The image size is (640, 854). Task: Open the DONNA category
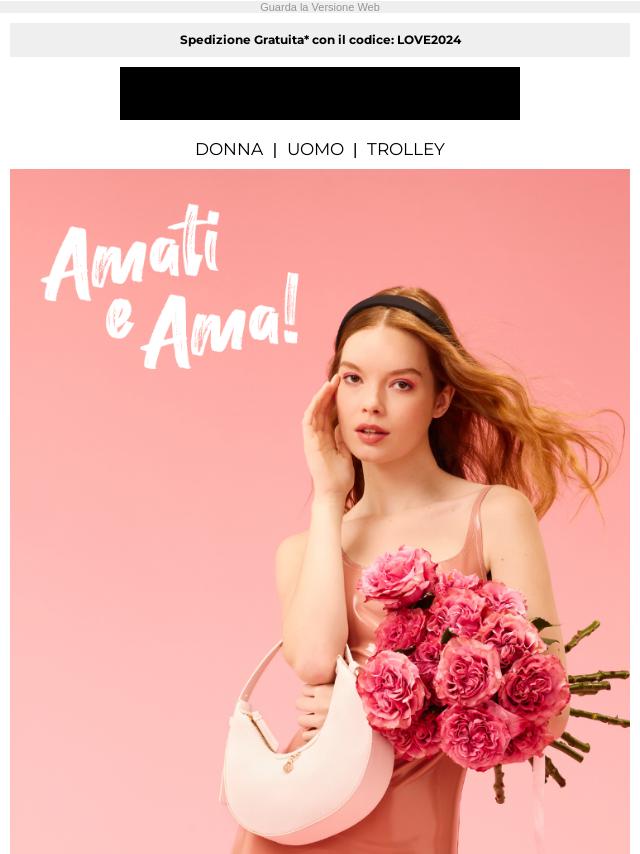(x=229, y=150)
